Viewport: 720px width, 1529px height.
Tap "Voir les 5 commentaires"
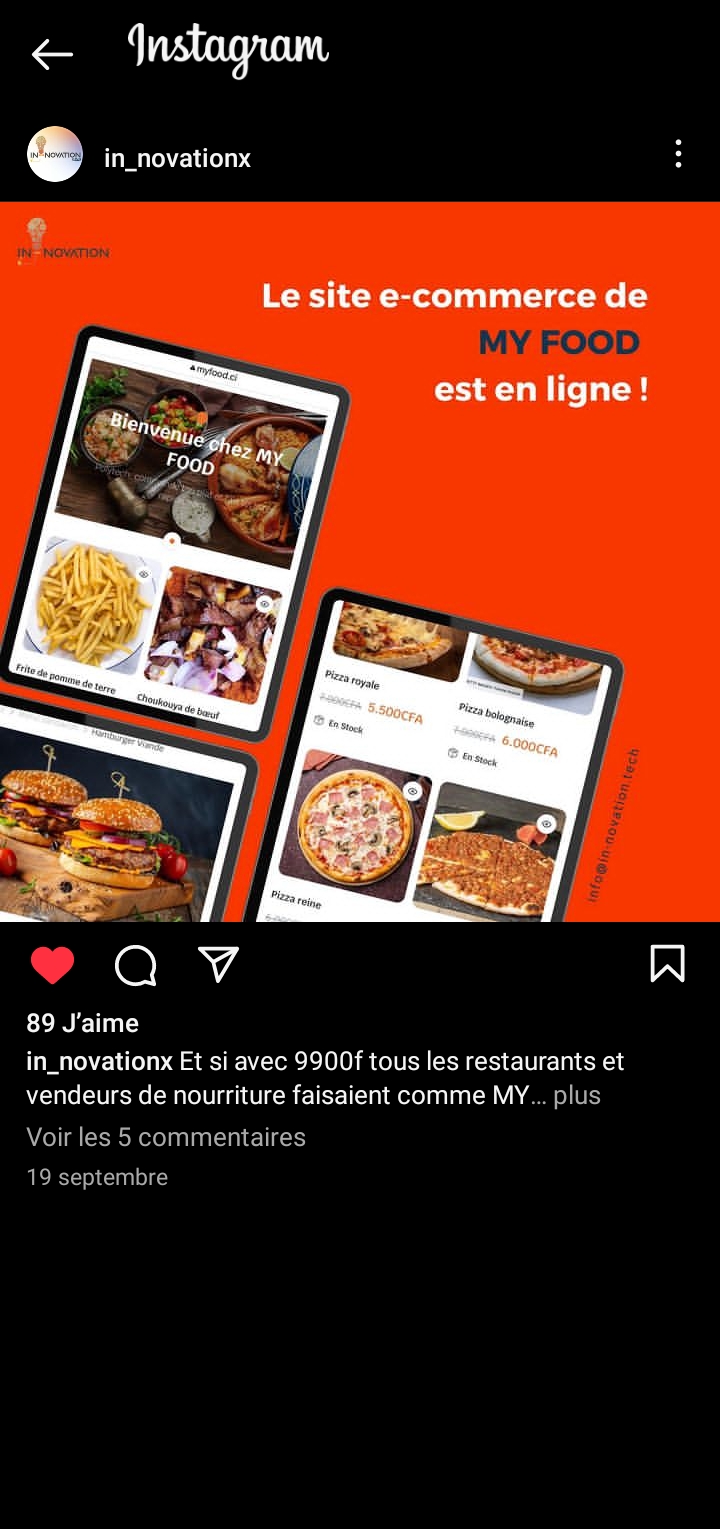(166, 1137)
